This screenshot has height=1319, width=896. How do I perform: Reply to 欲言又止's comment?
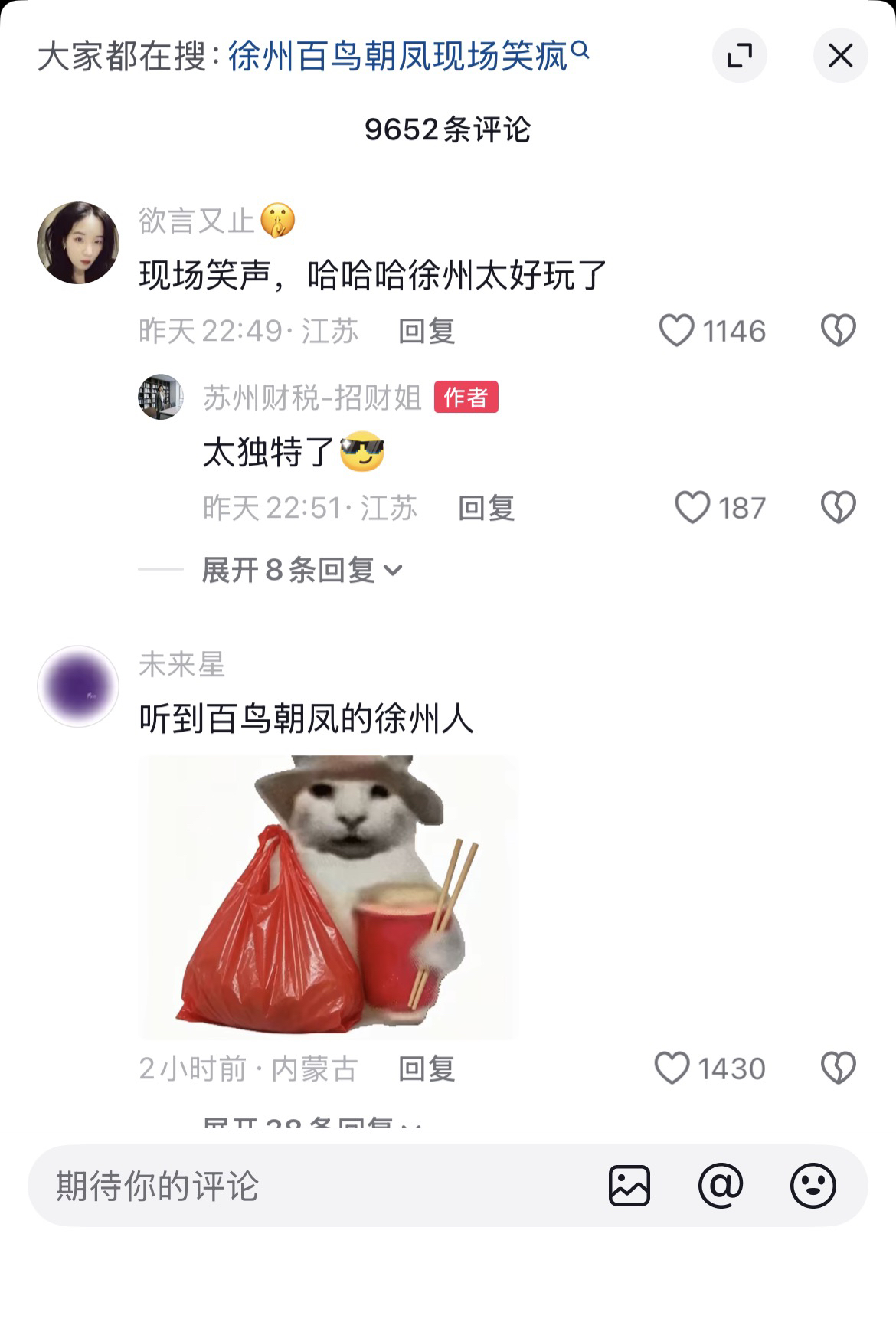pyautogui.click(x=427, y=332)
